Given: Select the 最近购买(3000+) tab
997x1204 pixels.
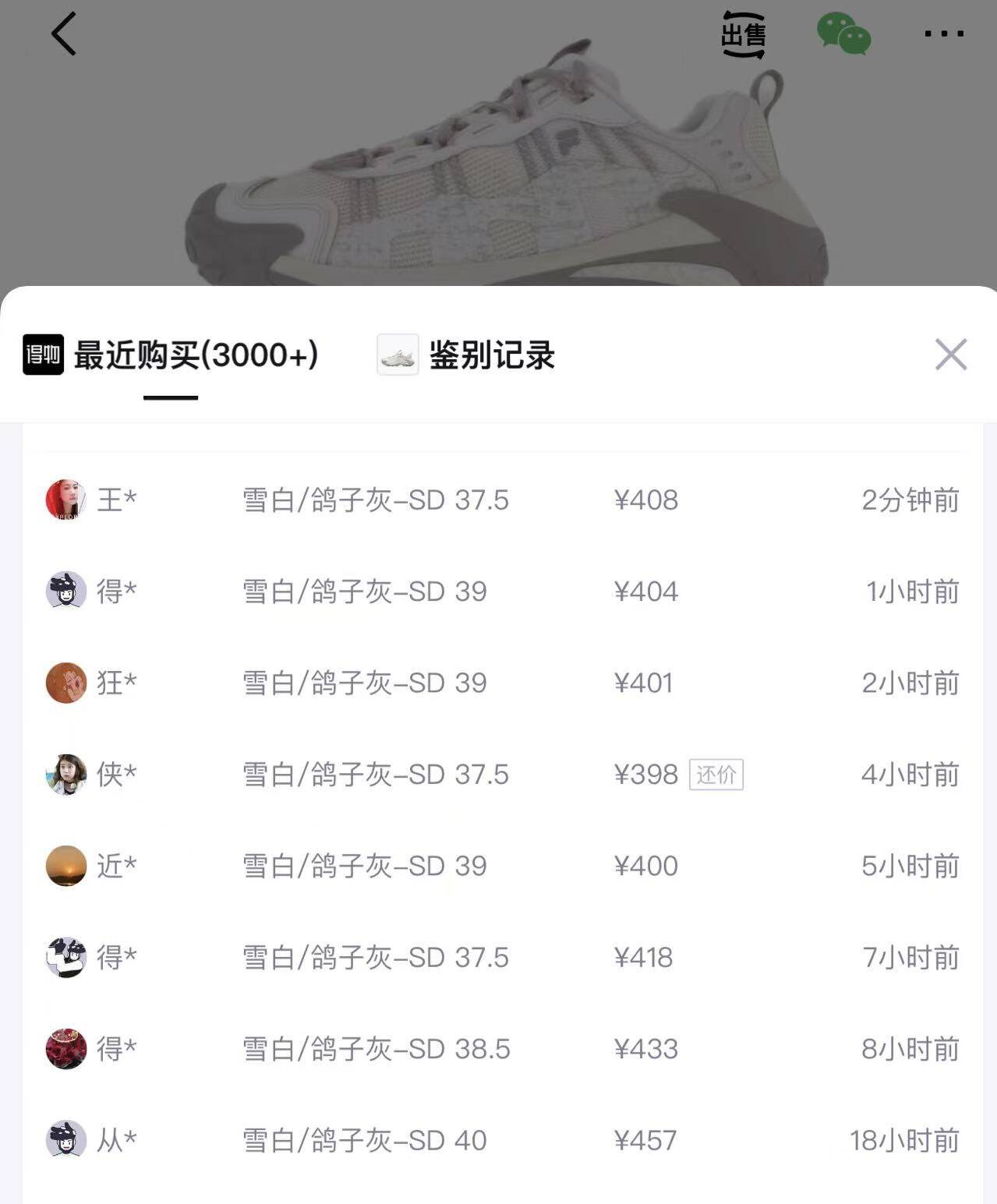Looking at the screenshot, I should pyautogui.click(x=171, y=355).
